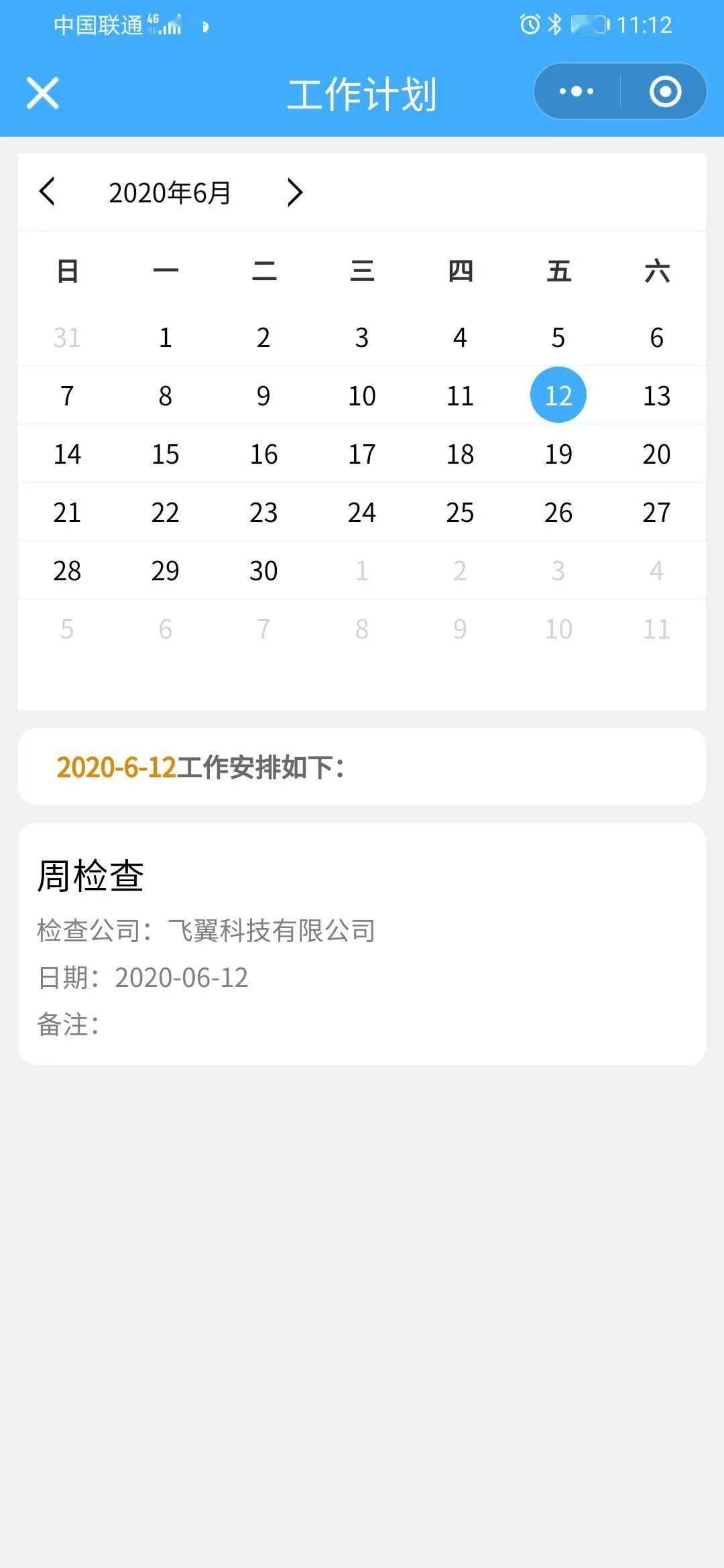Go to the next month
Viewport: 724px width, 1568px height.
click(295, 192)
